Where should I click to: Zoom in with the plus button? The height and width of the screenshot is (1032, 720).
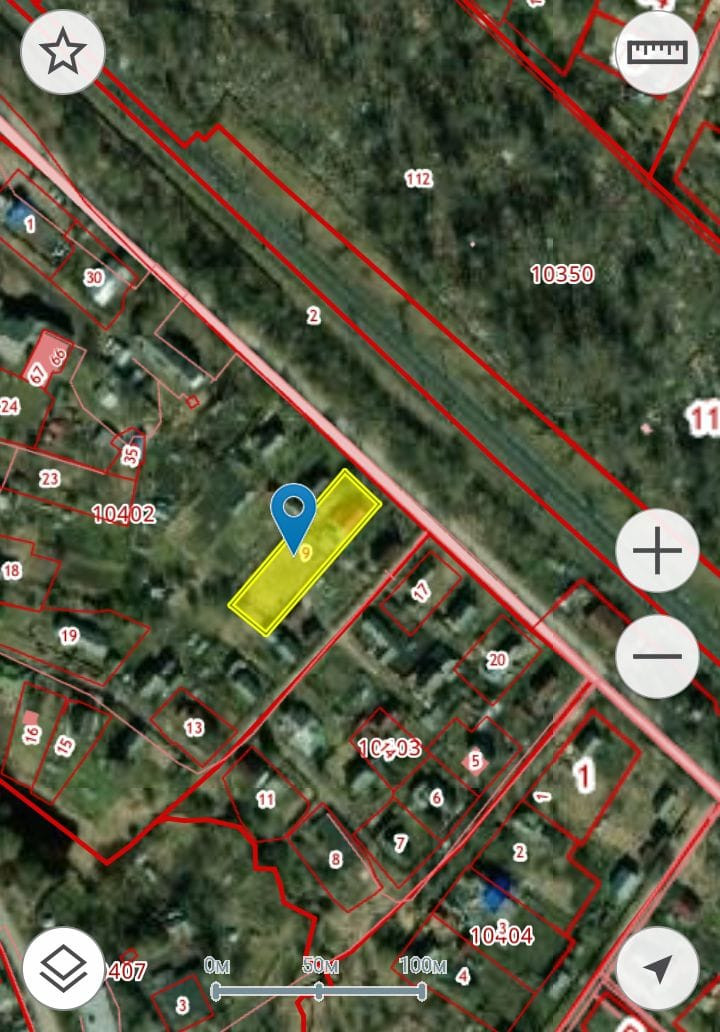[x=657, y=550]
